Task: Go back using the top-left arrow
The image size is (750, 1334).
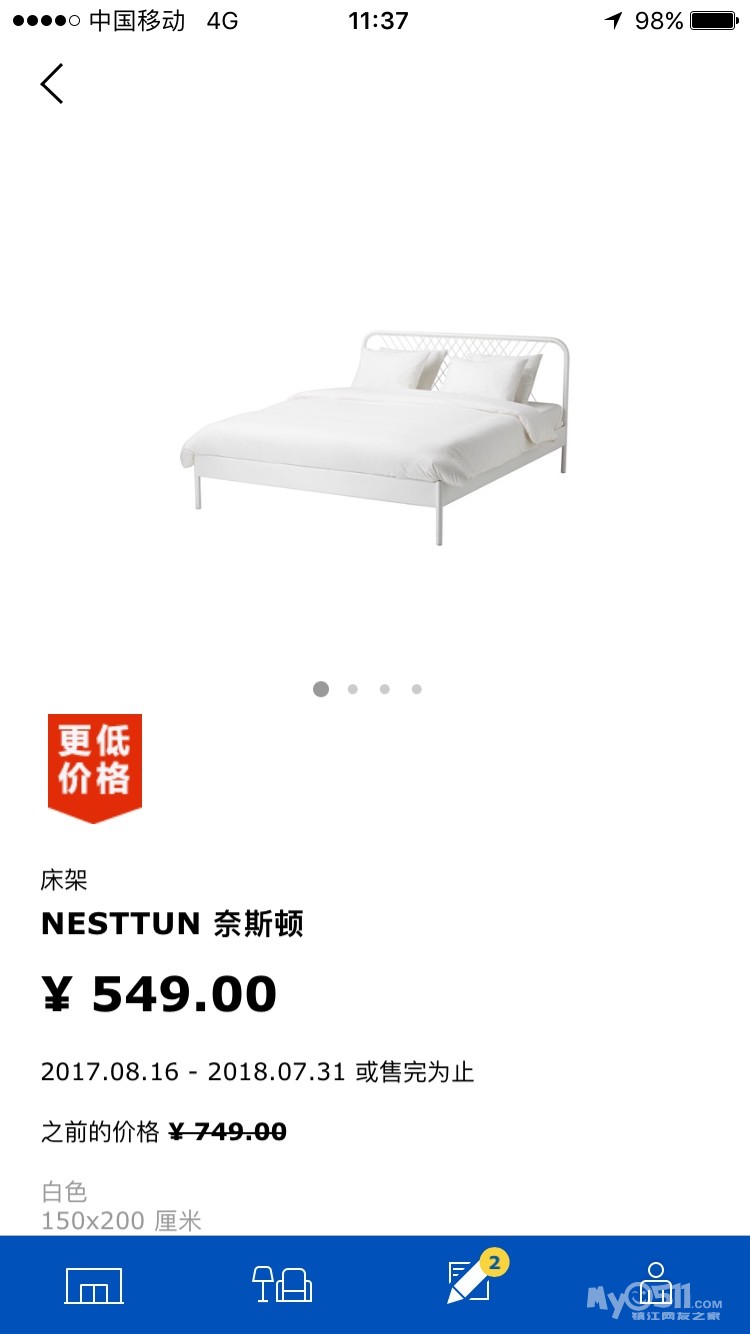Action: pos(52,83)
